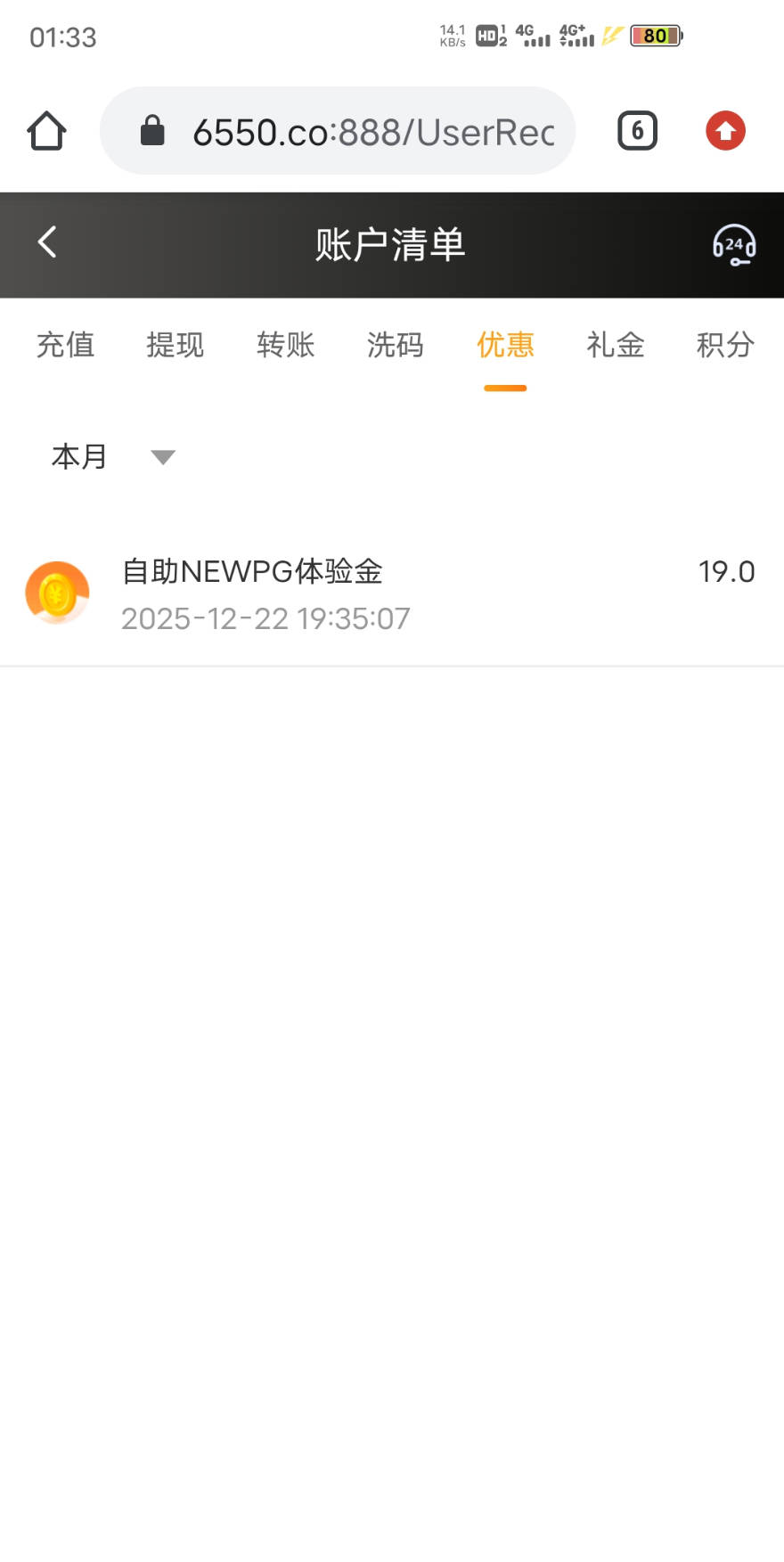Go back from 账户清单 page
The width and height of the screenshot is (784, 1562).
[48, 242]
